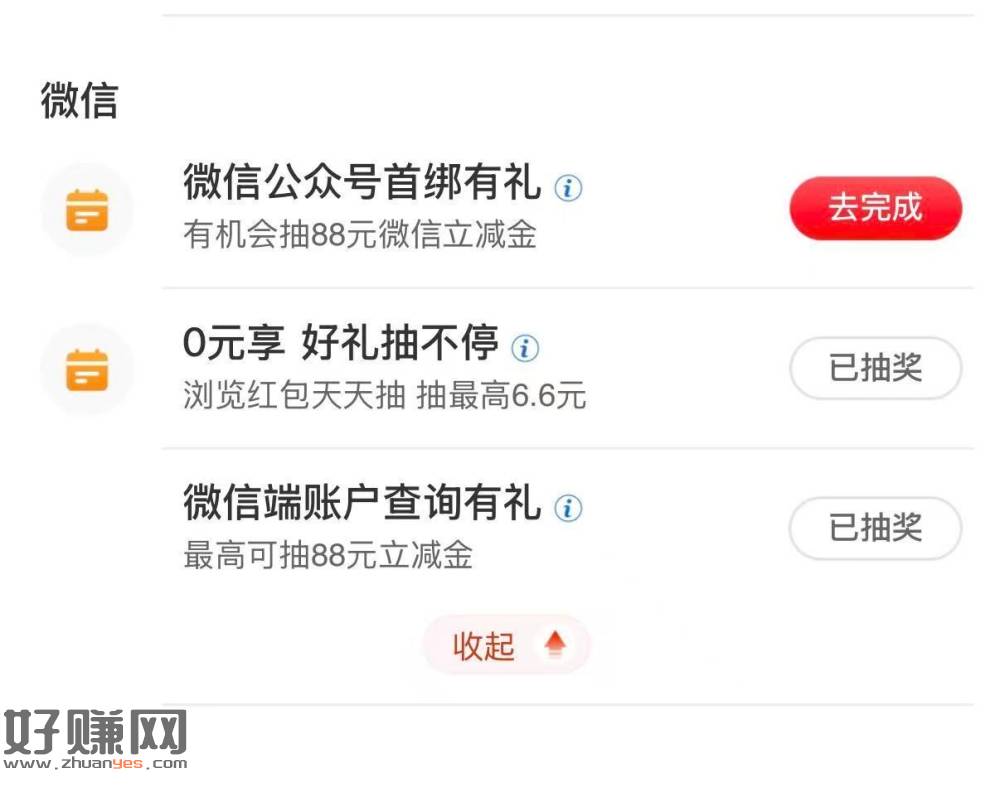Screen dimensions: 1000x787
Task: Open info icon beside 微信公众号首绑有礼
Action: 568,187
